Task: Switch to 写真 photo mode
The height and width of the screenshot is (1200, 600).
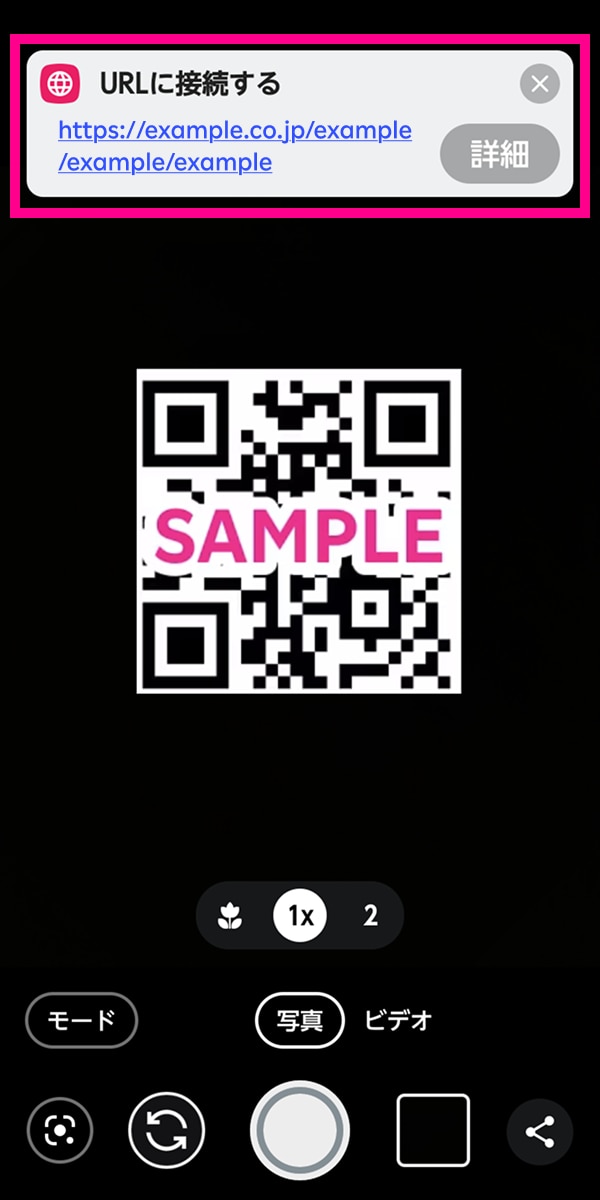Action: (300, 1020)
